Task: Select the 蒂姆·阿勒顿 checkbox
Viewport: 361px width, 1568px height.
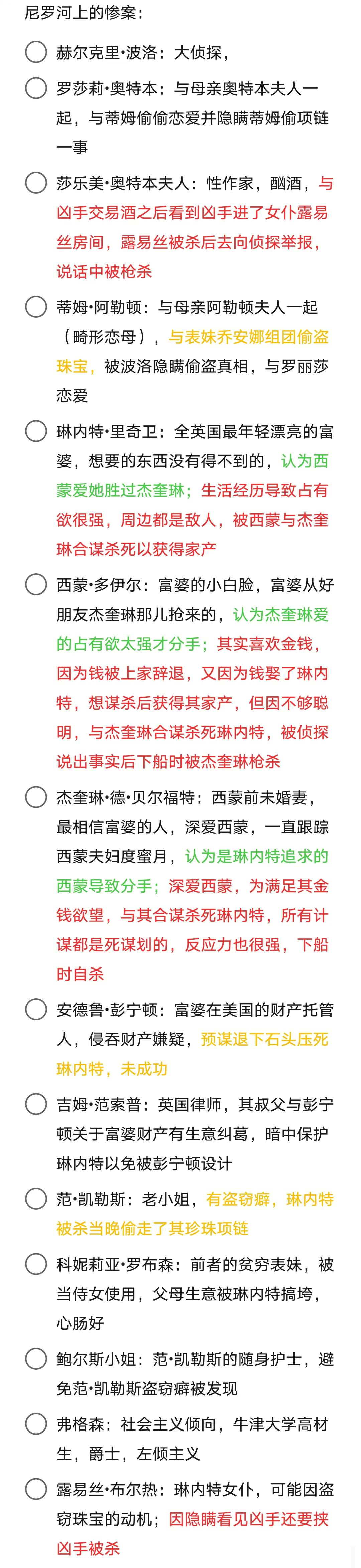Action: click(36, 307)
